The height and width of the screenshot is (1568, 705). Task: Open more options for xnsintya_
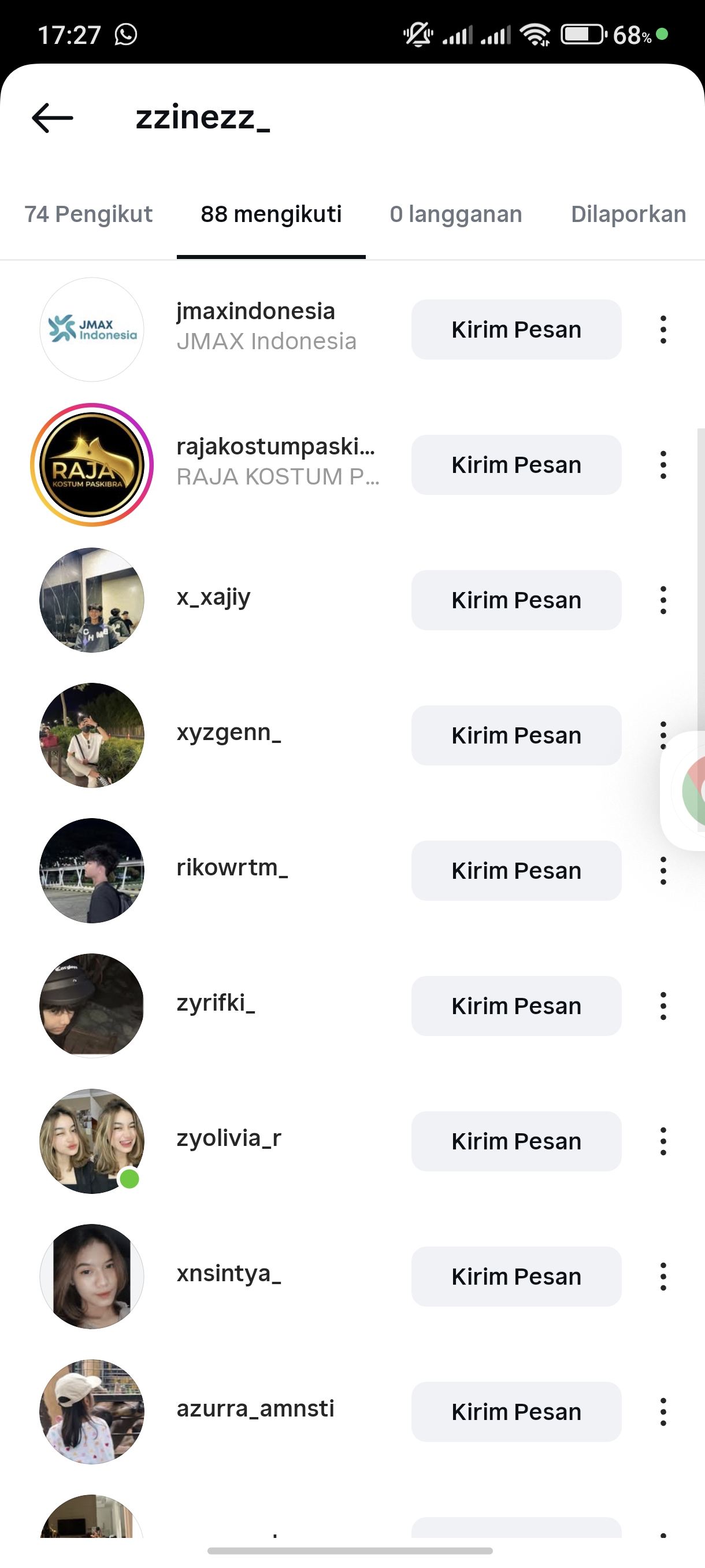coord(663,1277)
